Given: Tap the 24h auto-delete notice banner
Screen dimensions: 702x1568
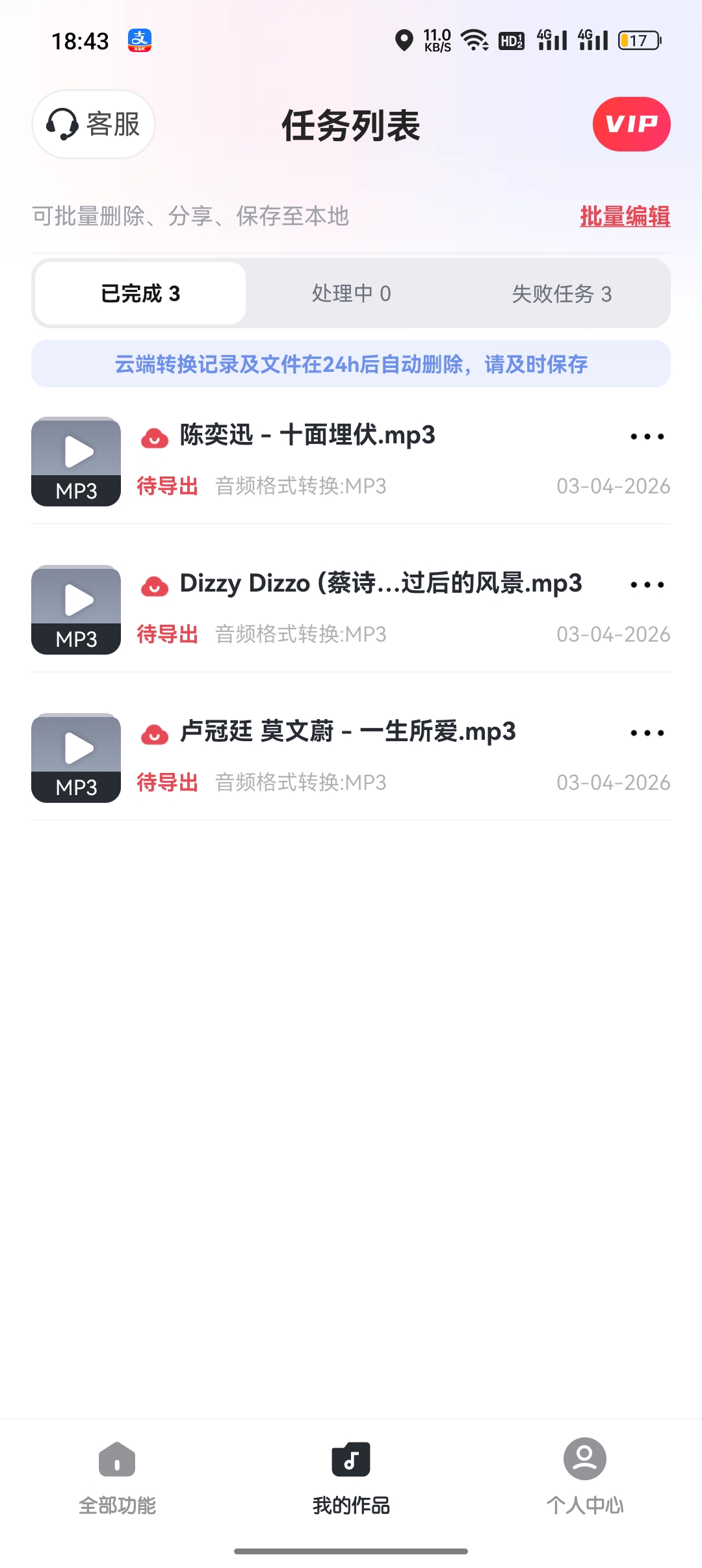Looking at the screenshot, I should [351, 365].
